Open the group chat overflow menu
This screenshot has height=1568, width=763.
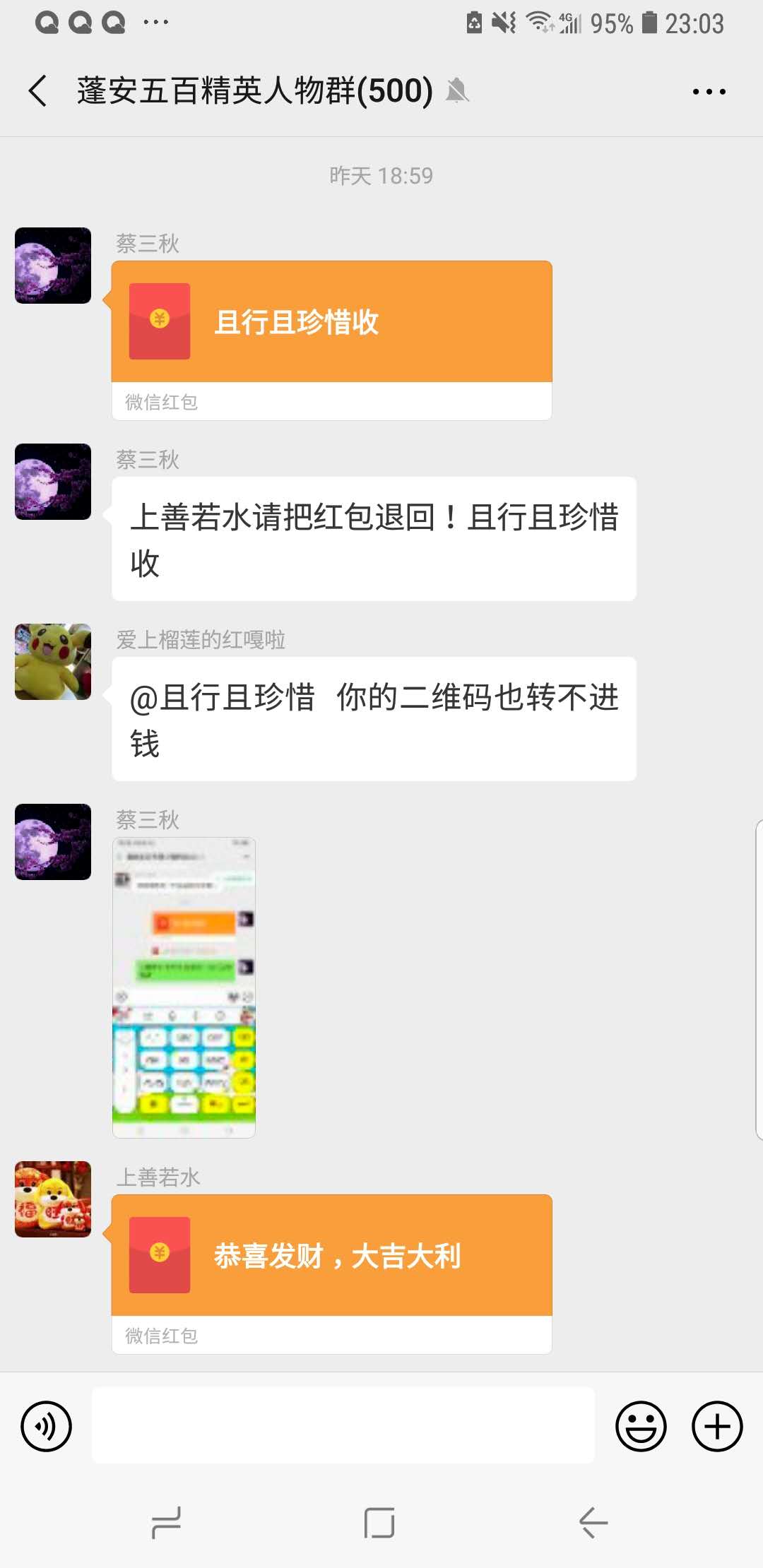coord(709,92)
